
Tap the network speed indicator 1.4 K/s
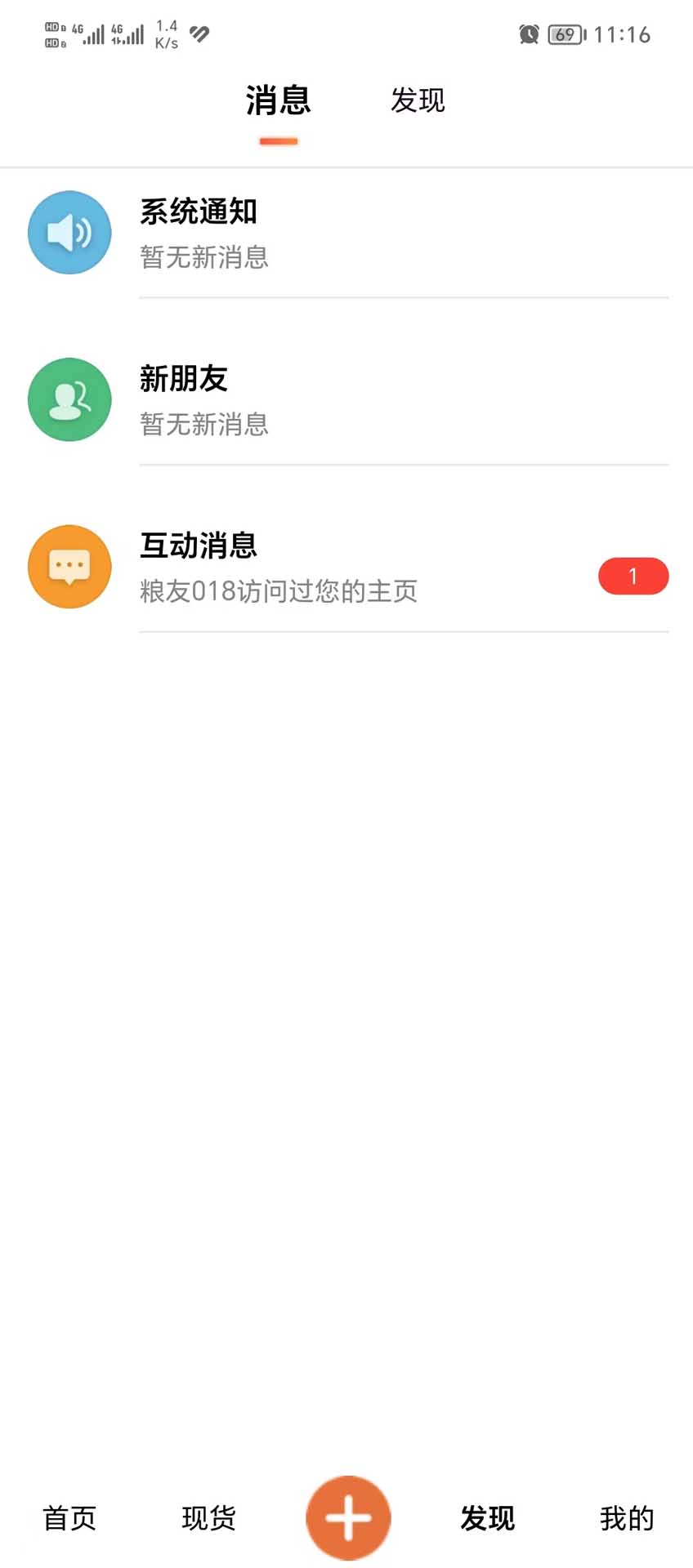click(x=164, y=33)
